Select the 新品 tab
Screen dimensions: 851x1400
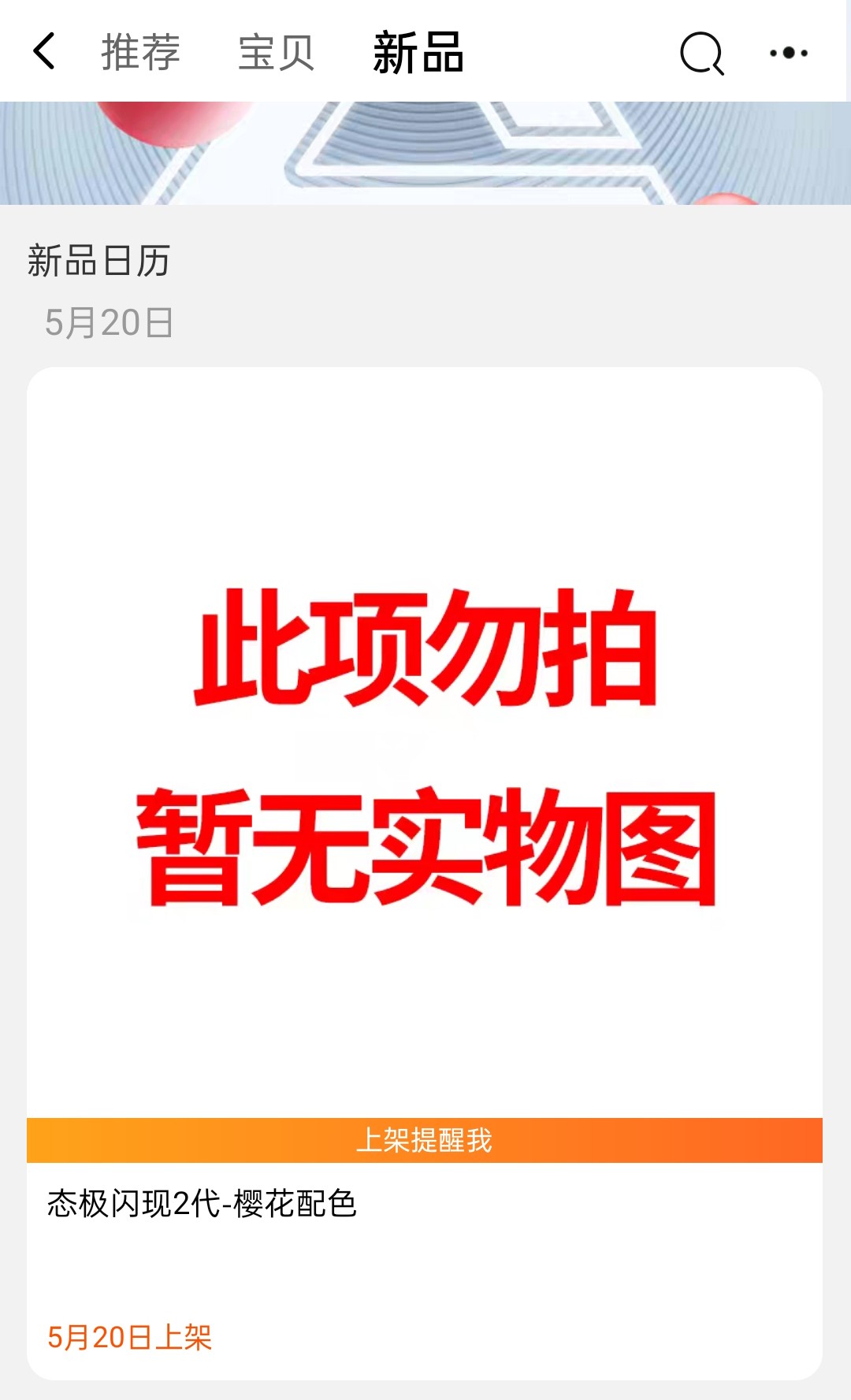[418, 53]
